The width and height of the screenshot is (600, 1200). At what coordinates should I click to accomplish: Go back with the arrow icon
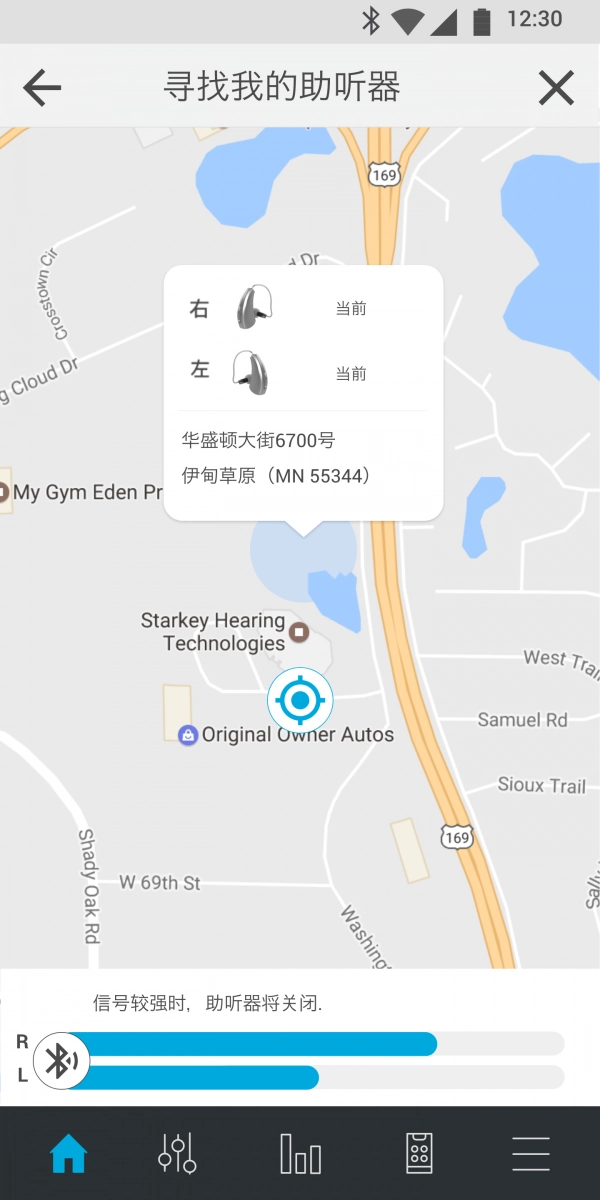(42, 88)
